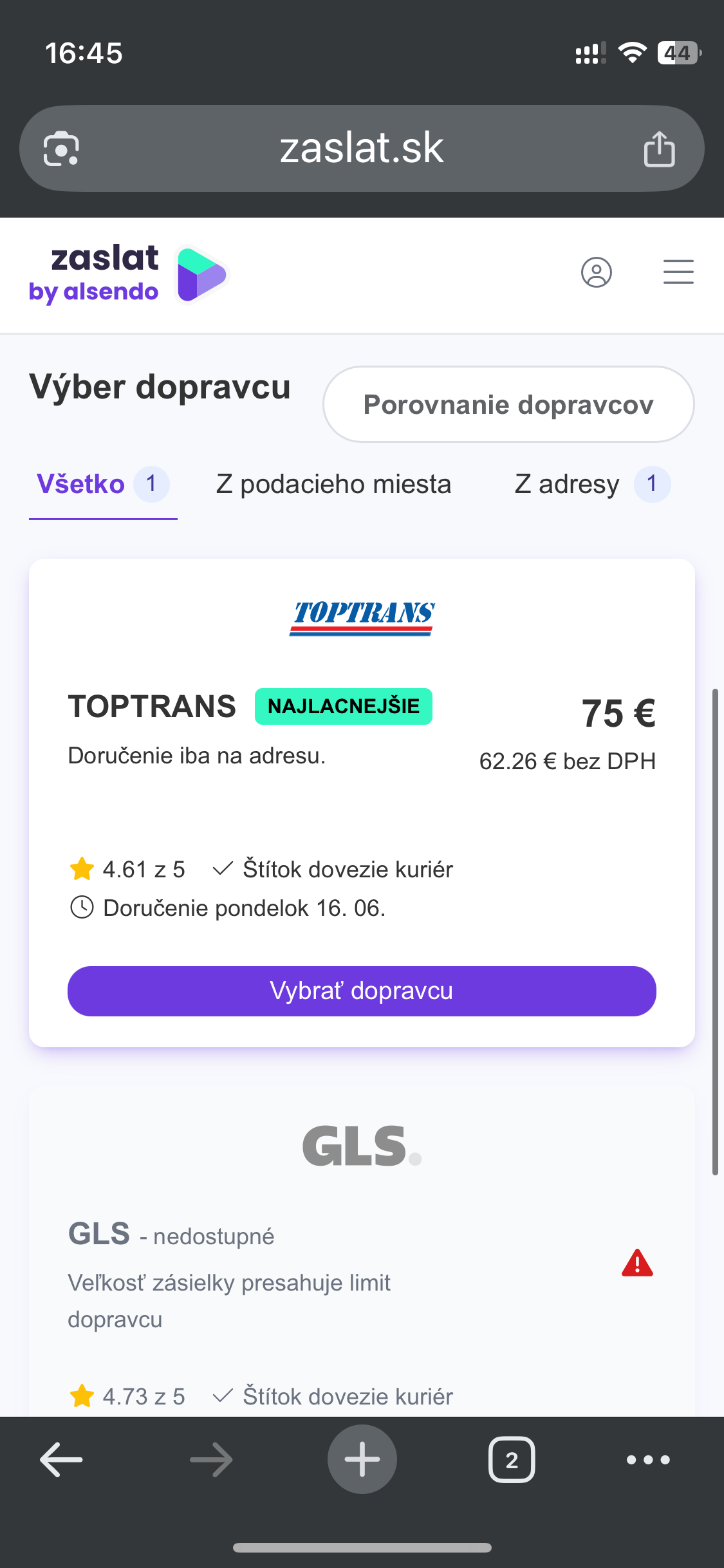Show the open tabs switcher
This screenshot has width=724, height=1568.
click(512, 1459)
